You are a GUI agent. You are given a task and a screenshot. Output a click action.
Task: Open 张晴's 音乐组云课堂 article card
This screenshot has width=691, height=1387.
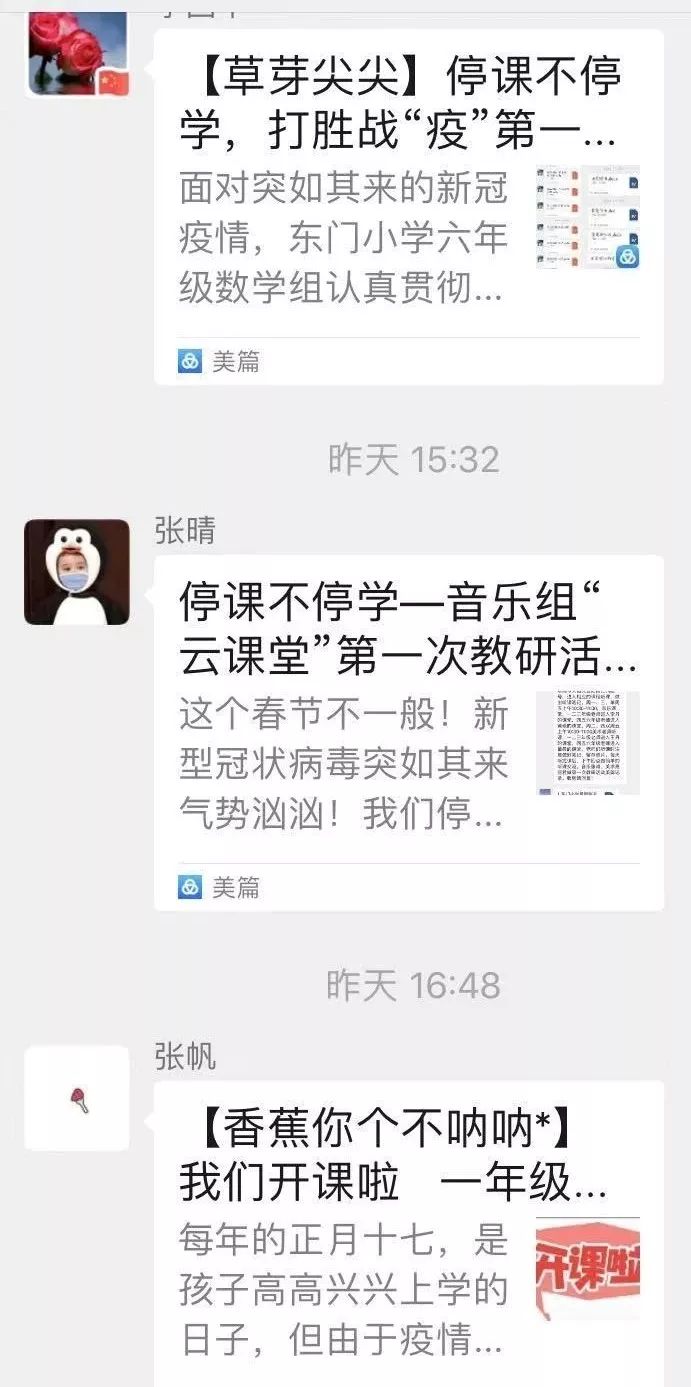pyautogui.click(x=408, y=733)
